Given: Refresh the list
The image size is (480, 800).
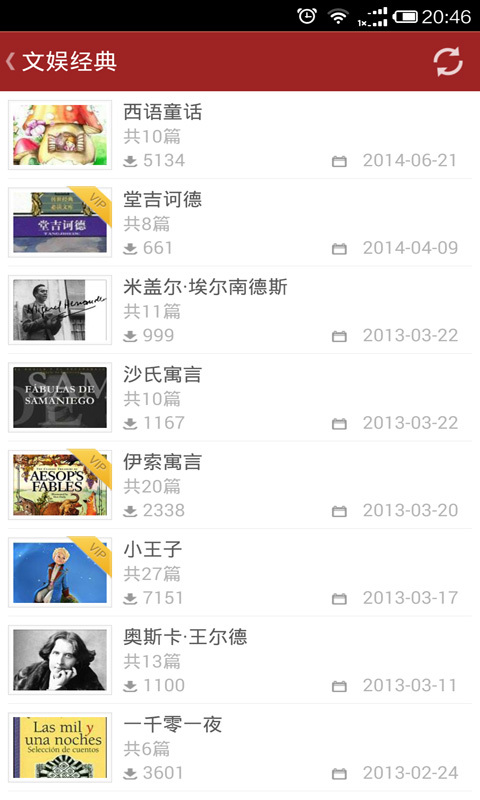Looking at the screenshot, I should (x=448, y=62).
